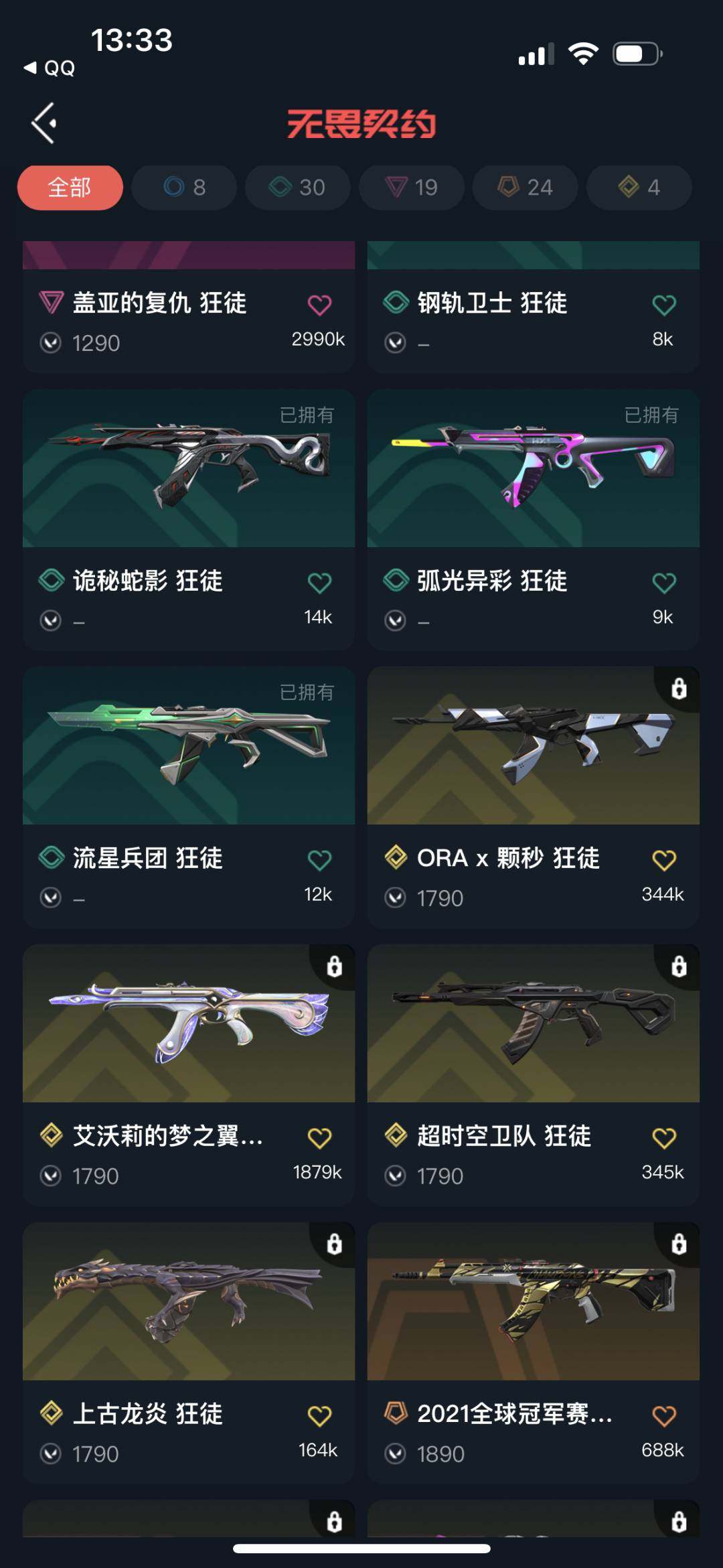723x1568 pixels.
Task: Like the 钢轨卫士 狂徒 skin
Action: [x=663, y=305]
